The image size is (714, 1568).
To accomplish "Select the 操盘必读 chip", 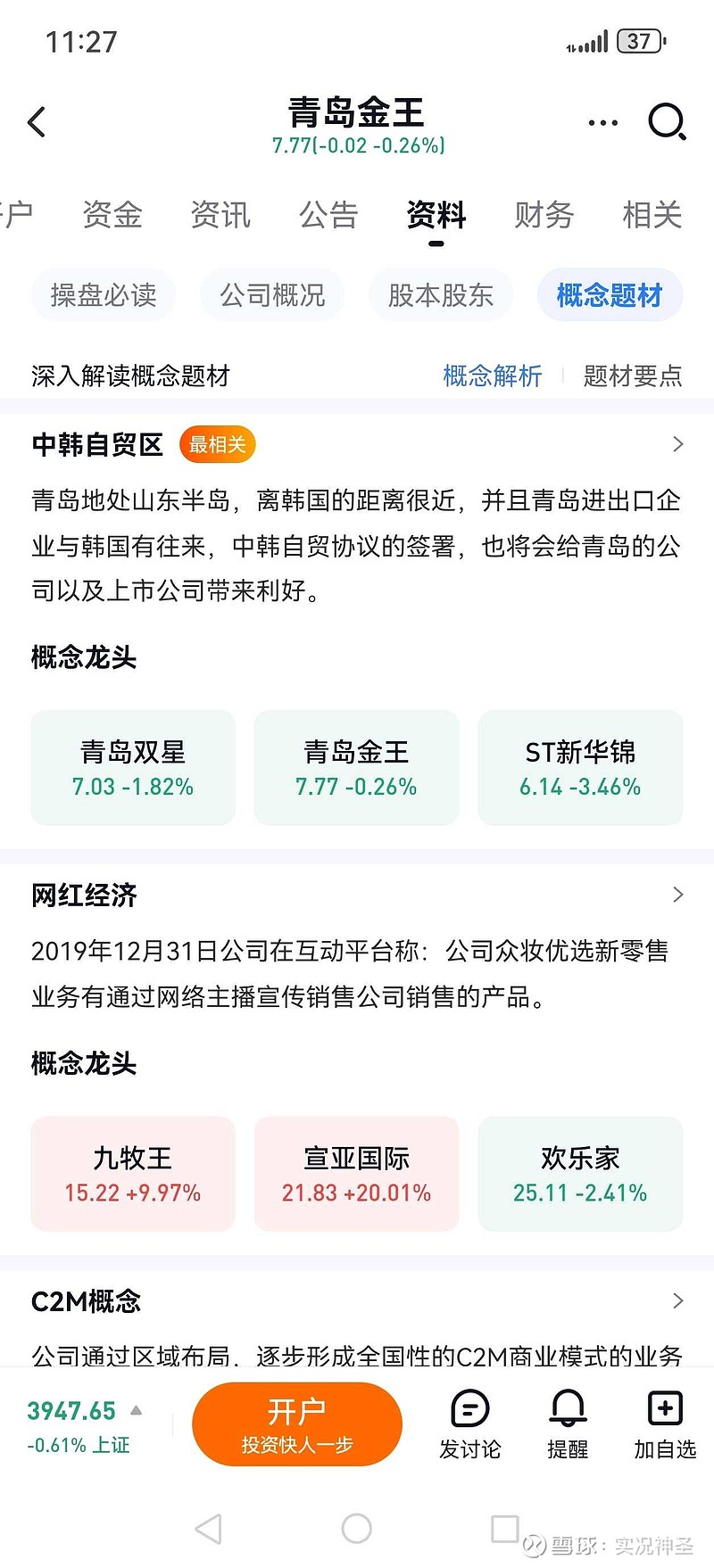I will (103, 295).
